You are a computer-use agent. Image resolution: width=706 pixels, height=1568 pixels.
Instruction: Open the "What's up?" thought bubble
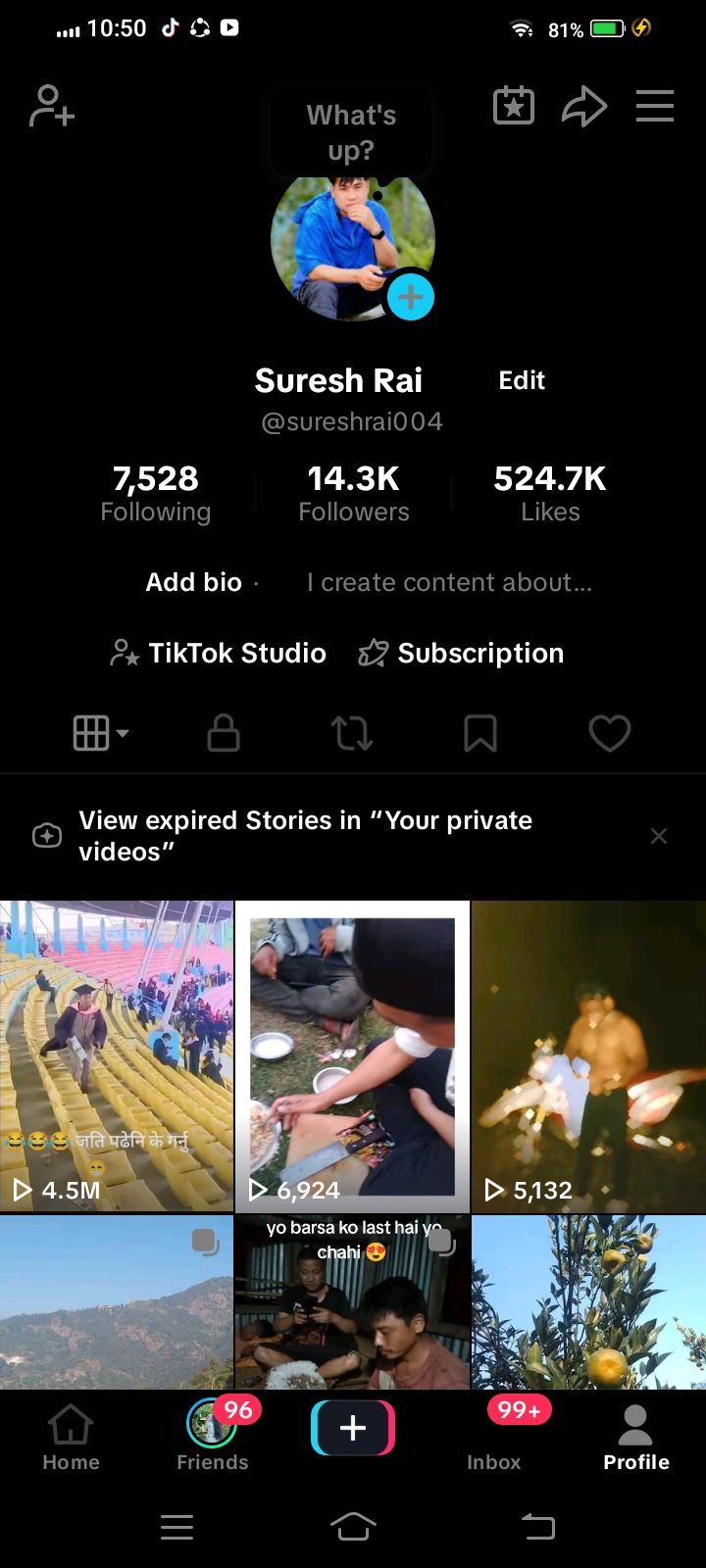(351, 132)
